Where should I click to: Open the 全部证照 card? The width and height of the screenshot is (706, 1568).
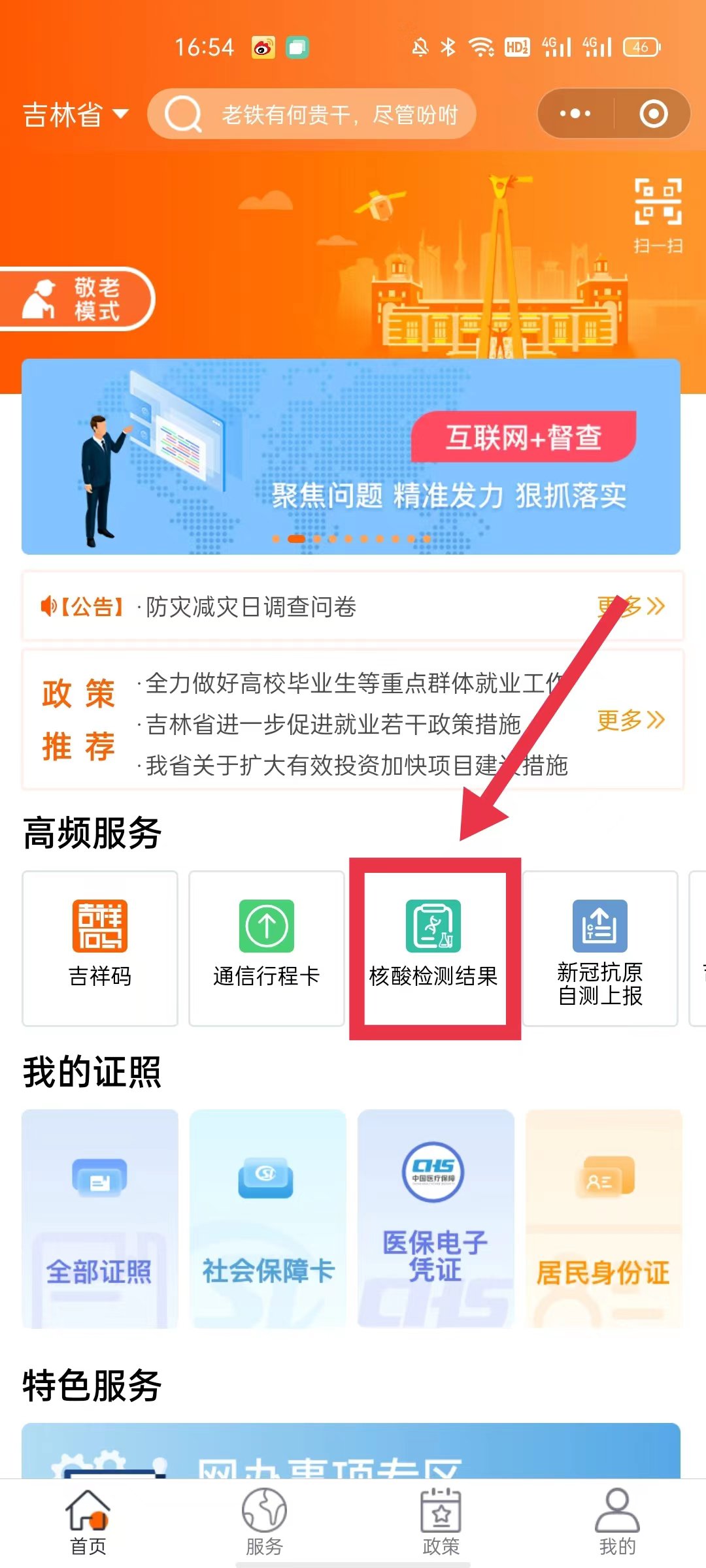click(100, 1218)
